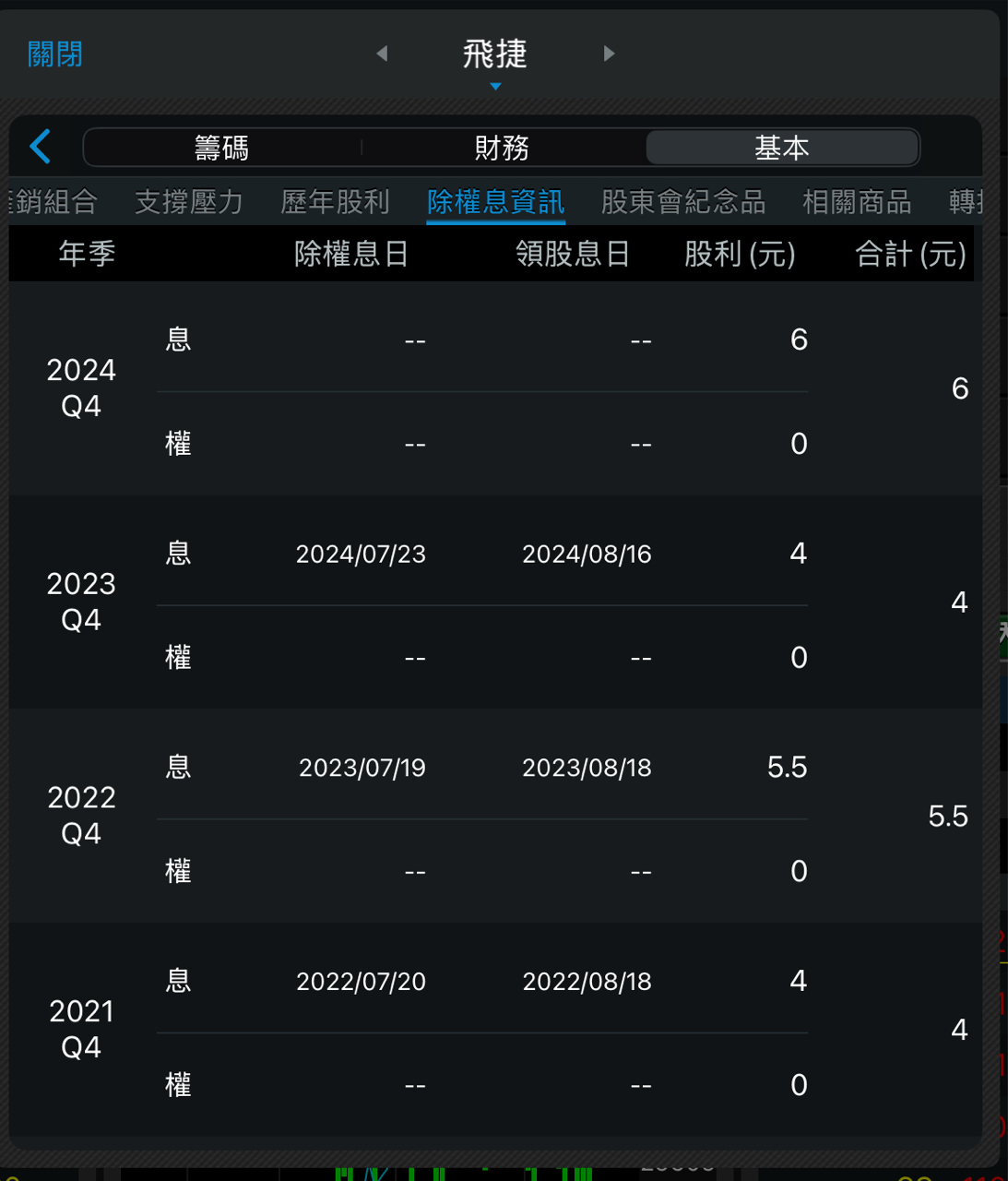
Task: Tap 關閉 to close the panel
Action: coord(55,54)
